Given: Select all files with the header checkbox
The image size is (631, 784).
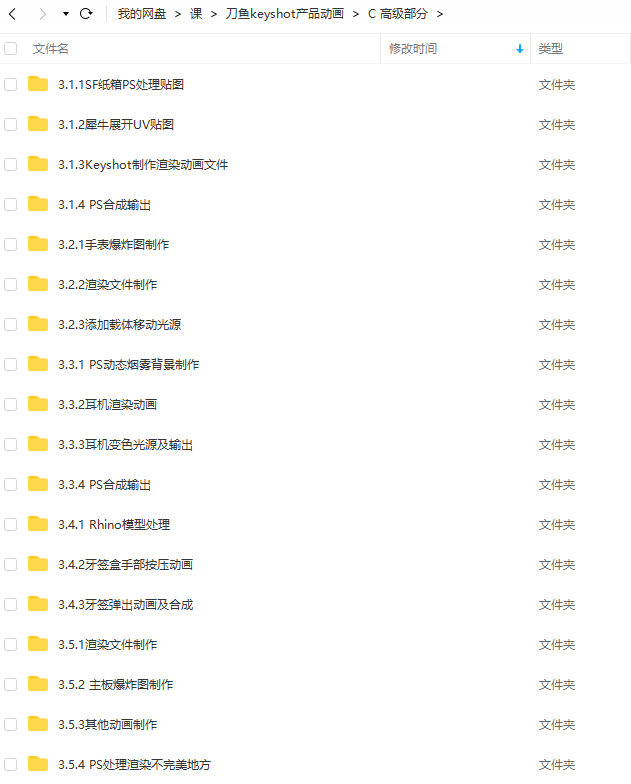Looking at the screenshot, I should pyautogui.click(x=11, y=48).
